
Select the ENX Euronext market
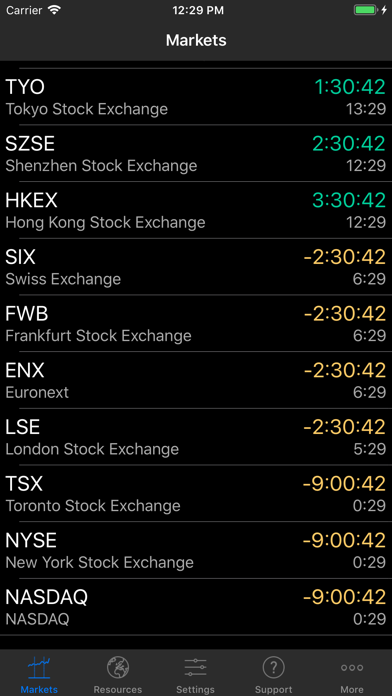point(196,380)
